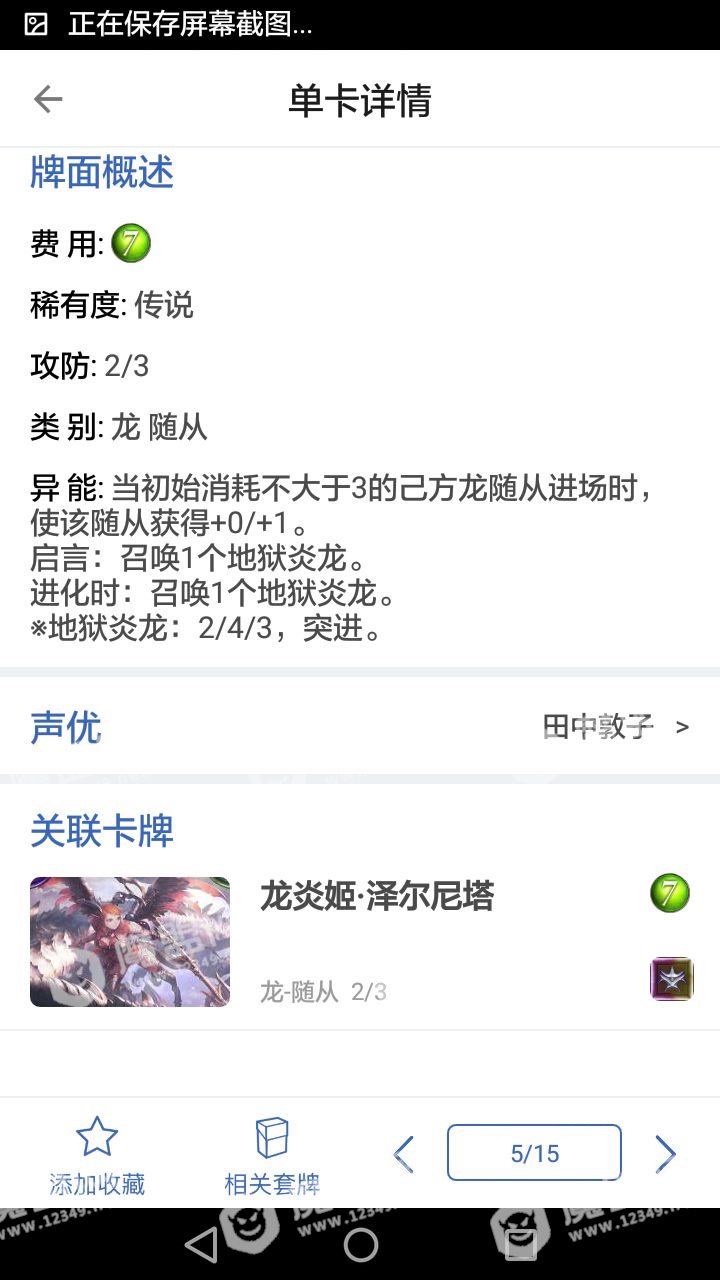
Task: Go to the previous card with left chevron
Action: (x=403, y=1154)
